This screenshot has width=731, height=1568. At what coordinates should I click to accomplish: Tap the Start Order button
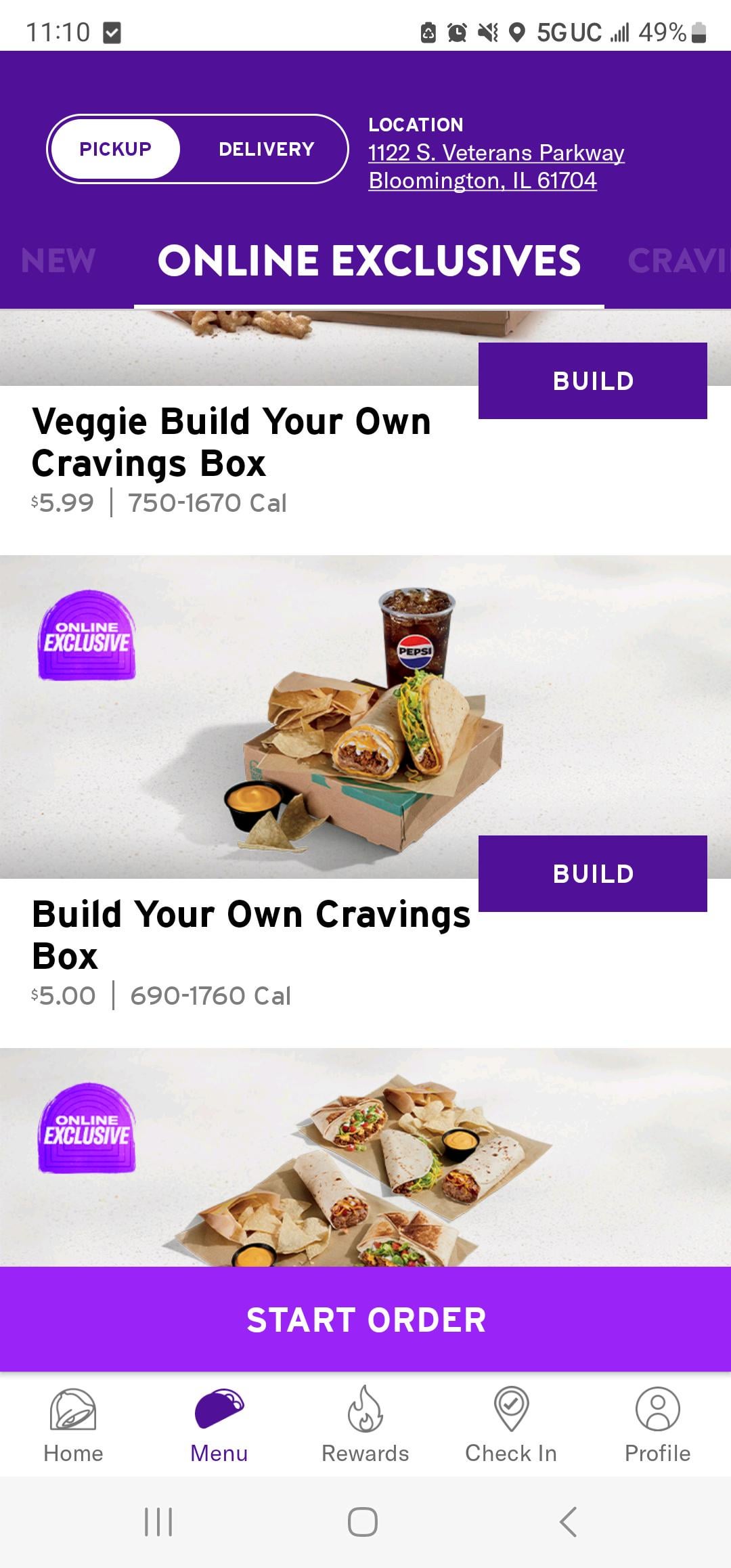(x=365, y=1320)
